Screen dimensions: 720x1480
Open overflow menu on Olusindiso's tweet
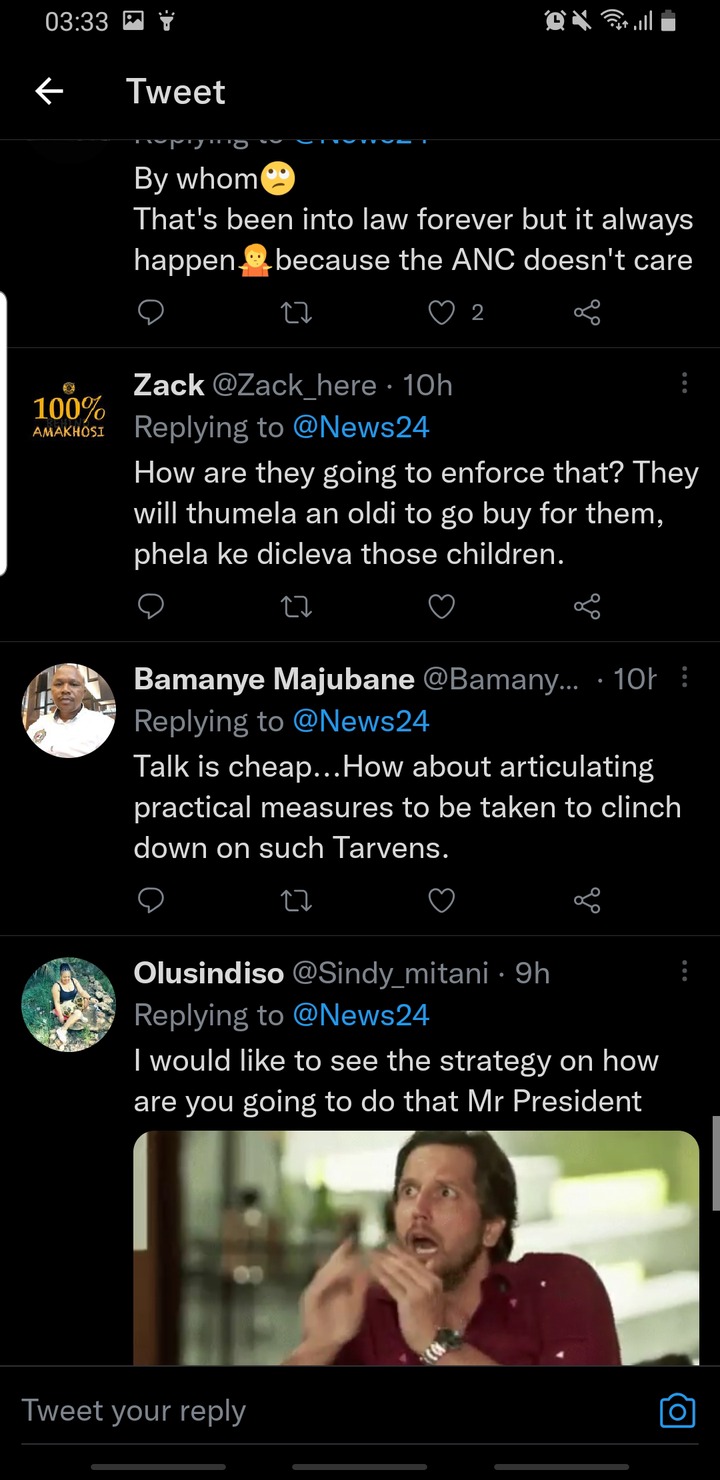coord(684,971)
